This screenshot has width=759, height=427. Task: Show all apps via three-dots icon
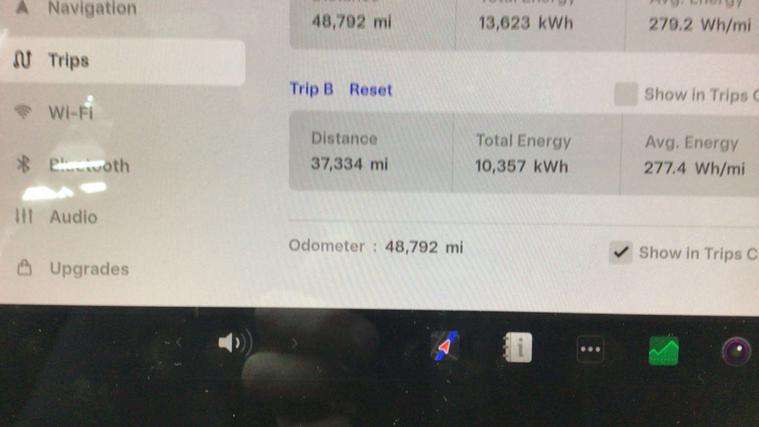click(x=590, y=349)
